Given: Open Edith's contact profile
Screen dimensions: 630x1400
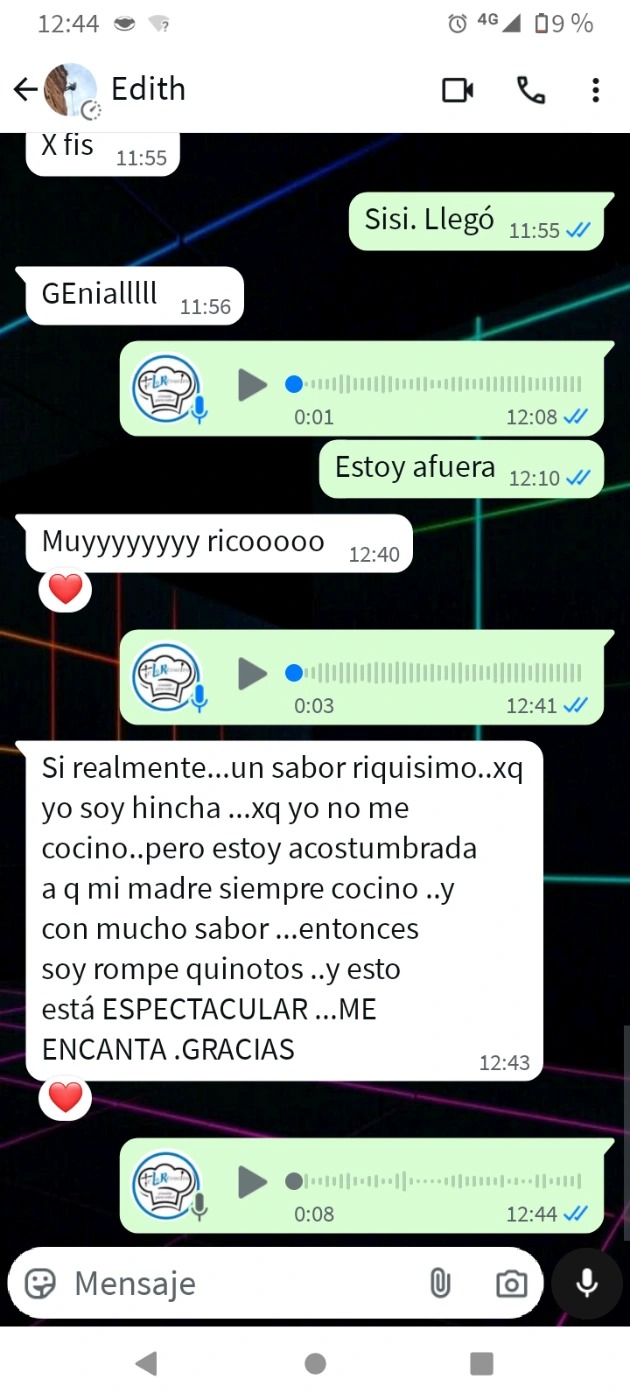Looking at the screenshot, I should (x=148, y=90).
